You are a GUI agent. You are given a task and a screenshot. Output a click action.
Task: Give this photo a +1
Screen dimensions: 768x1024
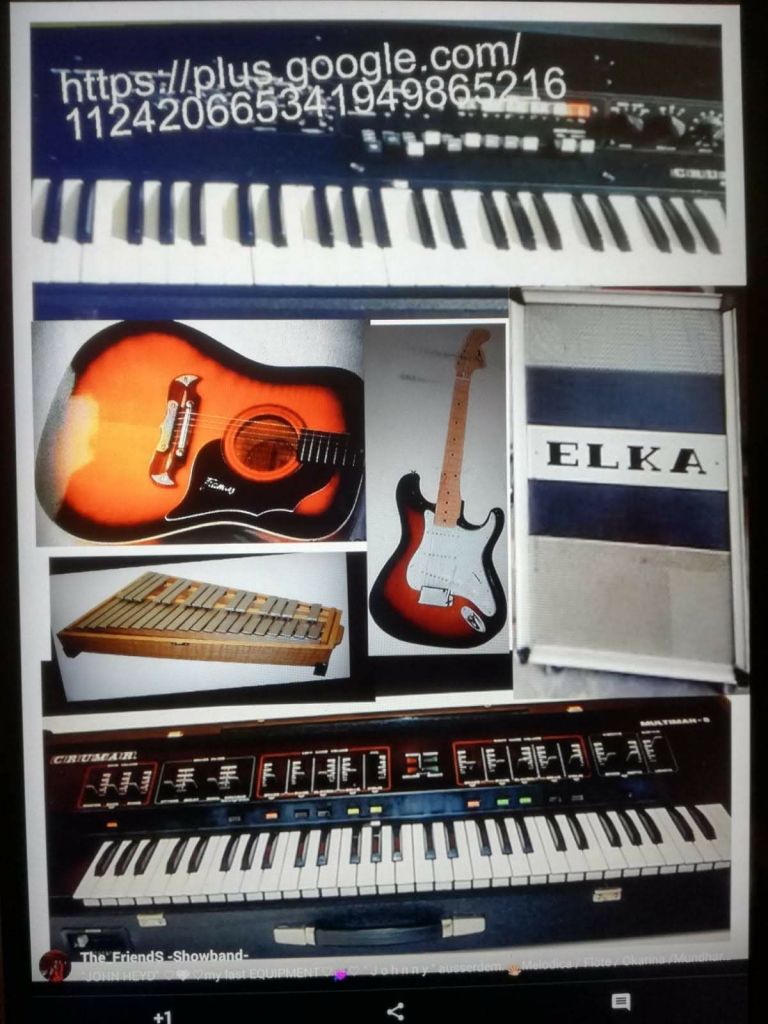pos(162,1014)
